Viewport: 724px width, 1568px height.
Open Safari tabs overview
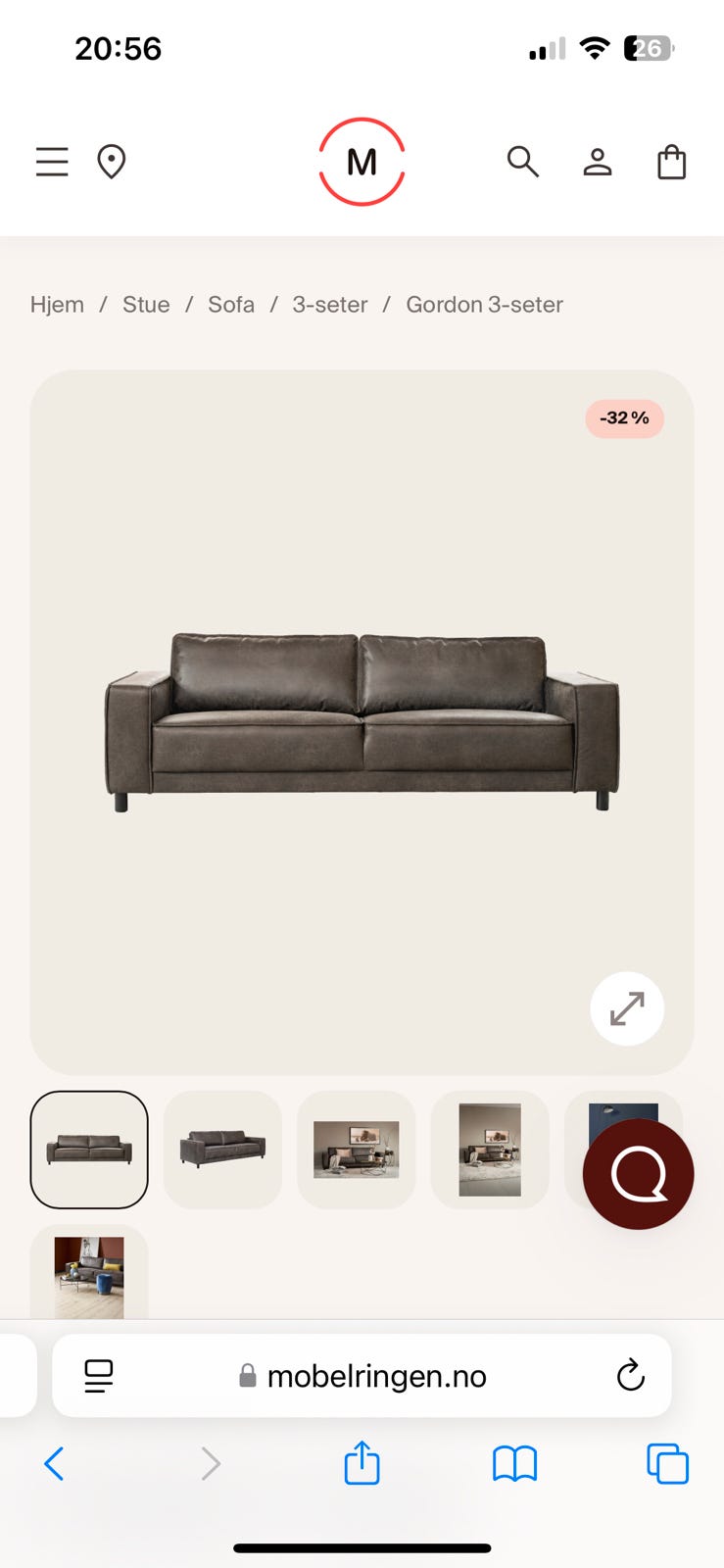point(668,1464)
